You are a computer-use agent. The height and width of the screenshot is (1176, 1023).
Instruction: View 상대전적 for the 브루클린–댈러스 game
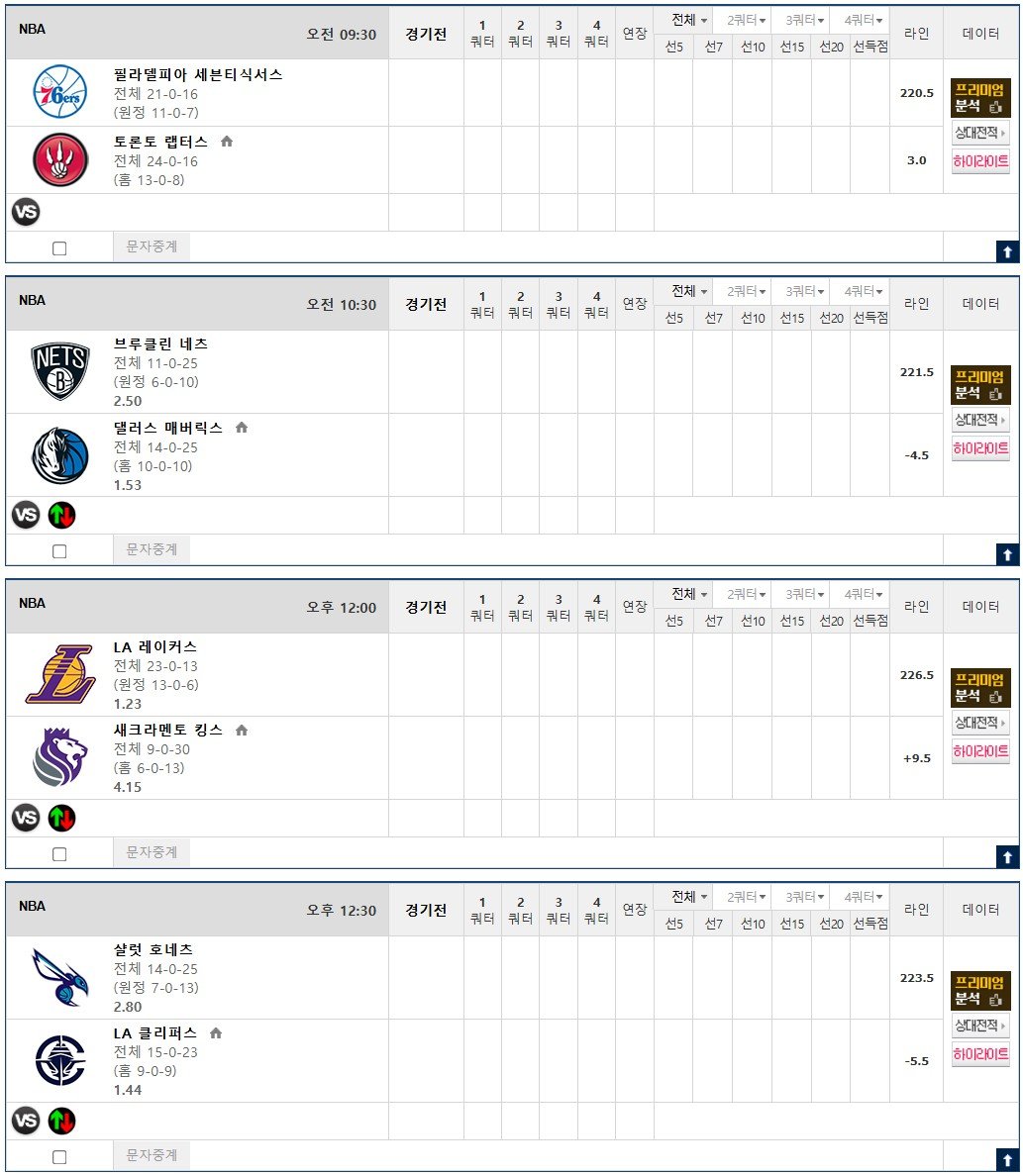(980, 420)
